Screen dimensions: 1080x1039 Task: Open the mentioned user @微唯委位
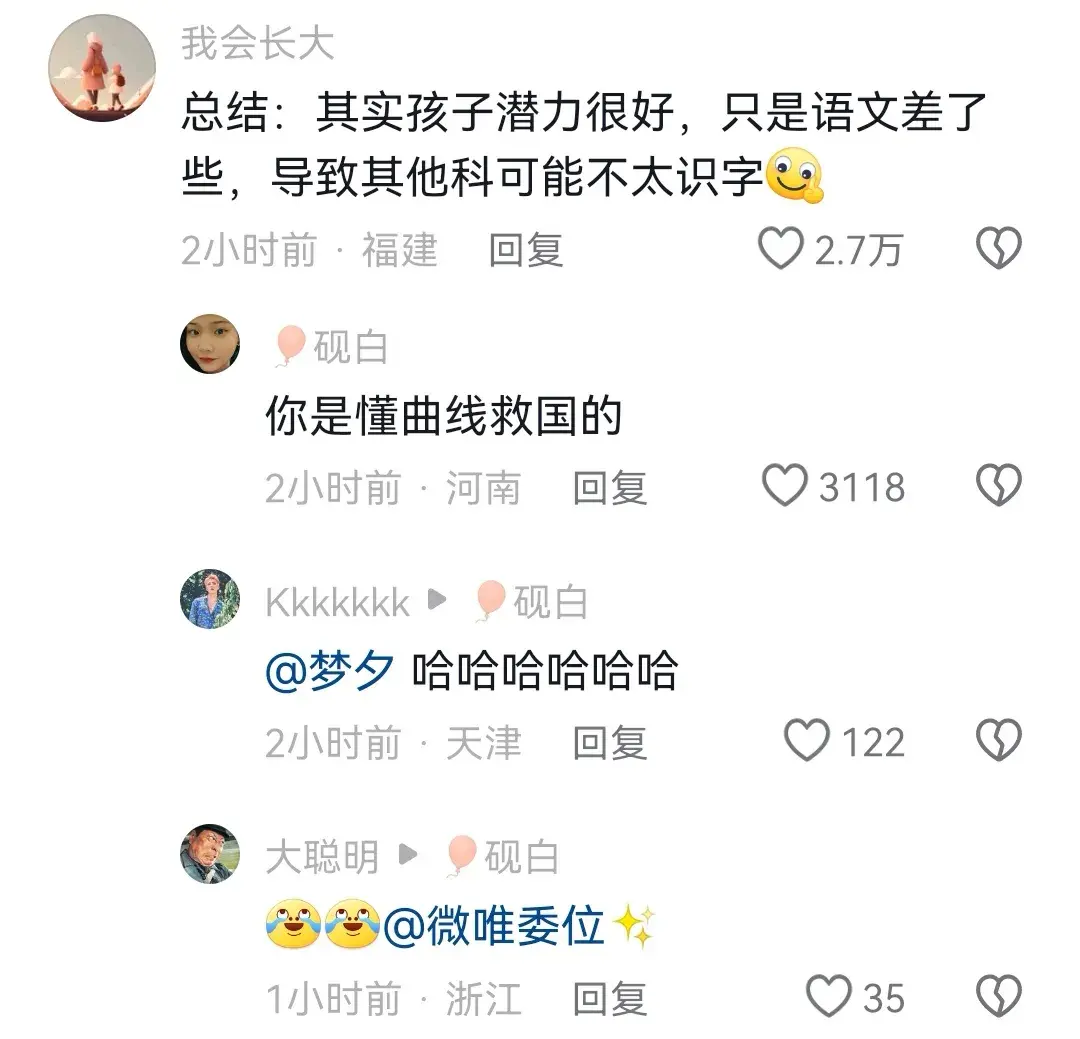click(x=495, y=927)
